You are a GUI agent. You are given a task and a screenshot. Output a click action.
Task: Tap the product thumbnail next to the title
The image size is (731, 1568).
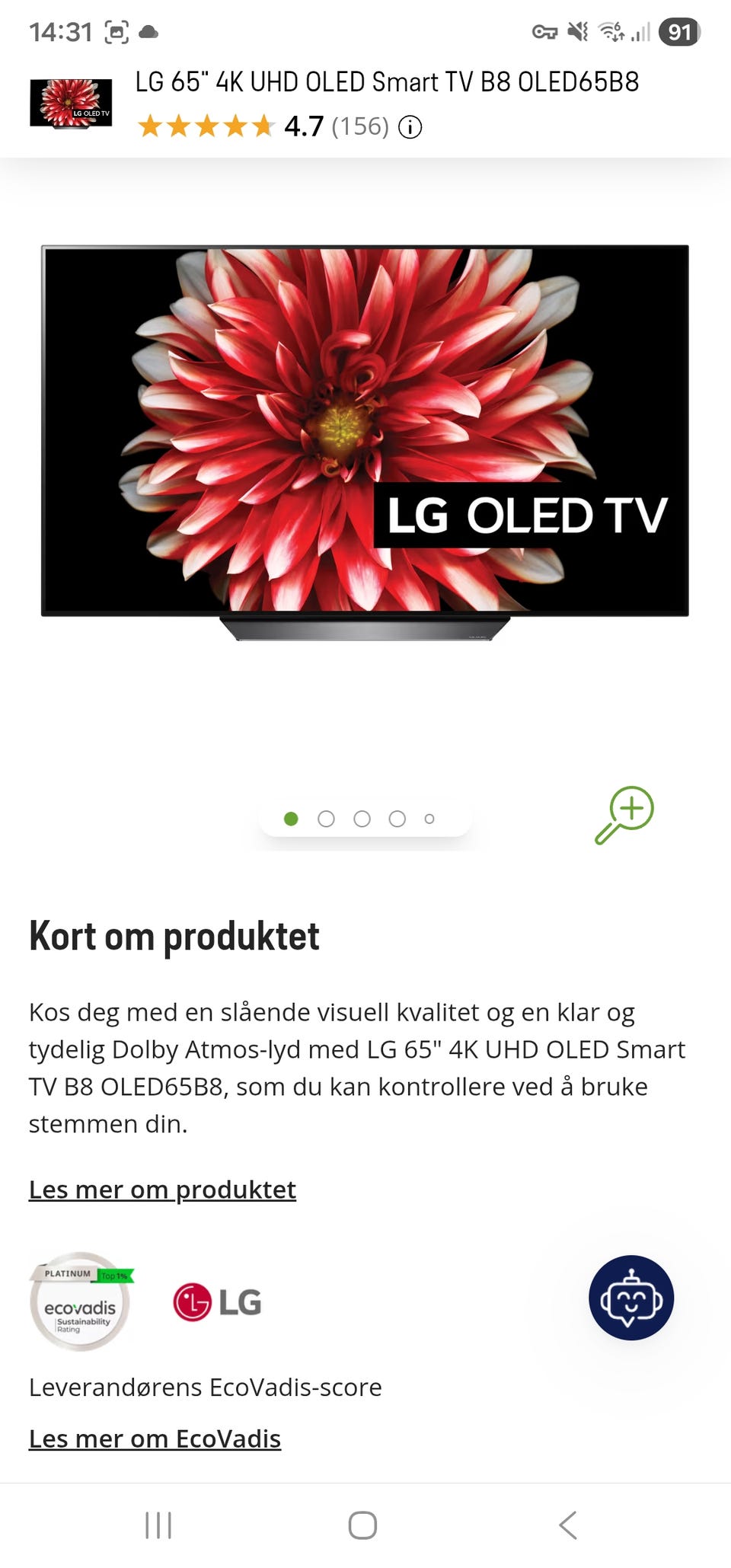click(72, 104)
